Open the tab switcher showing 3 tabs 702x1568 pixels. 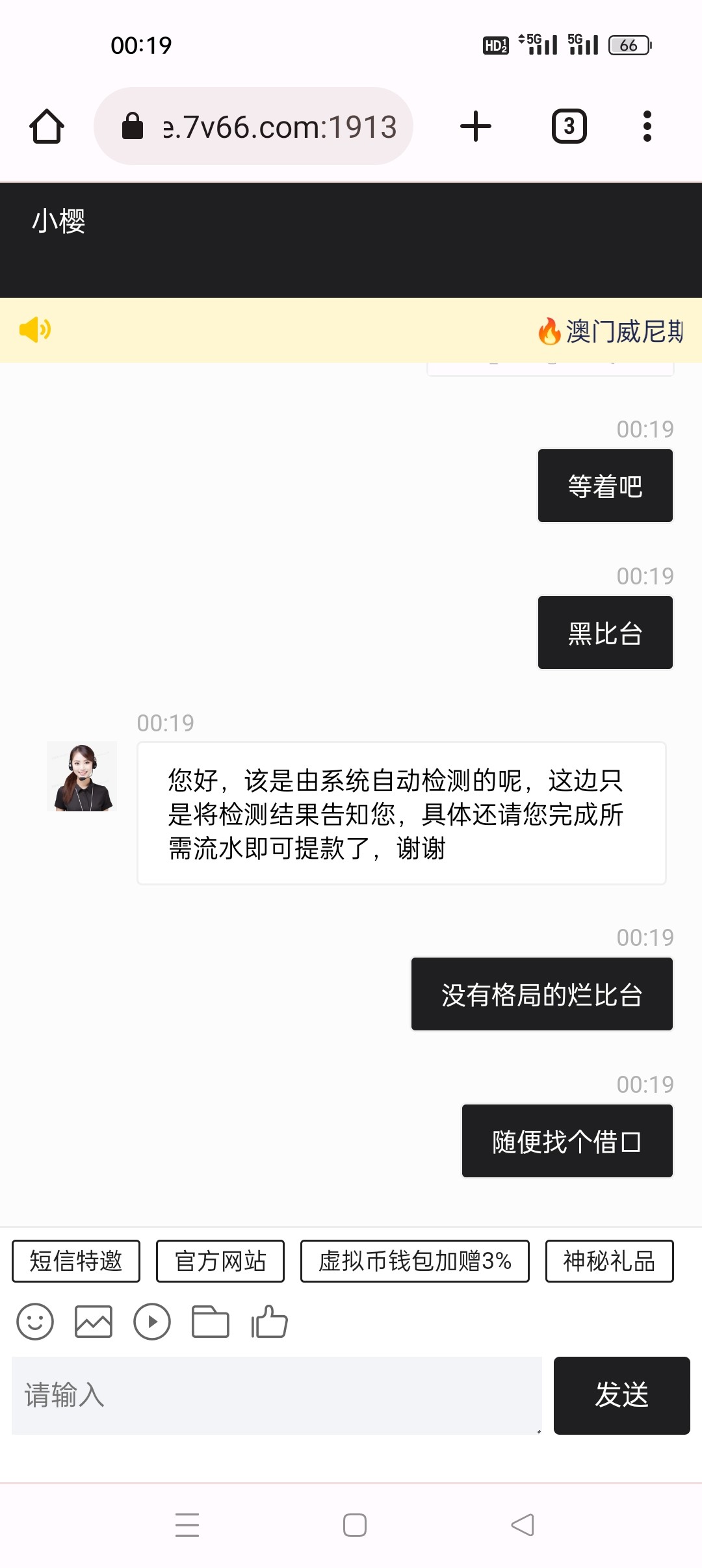[x=569, y=126]
